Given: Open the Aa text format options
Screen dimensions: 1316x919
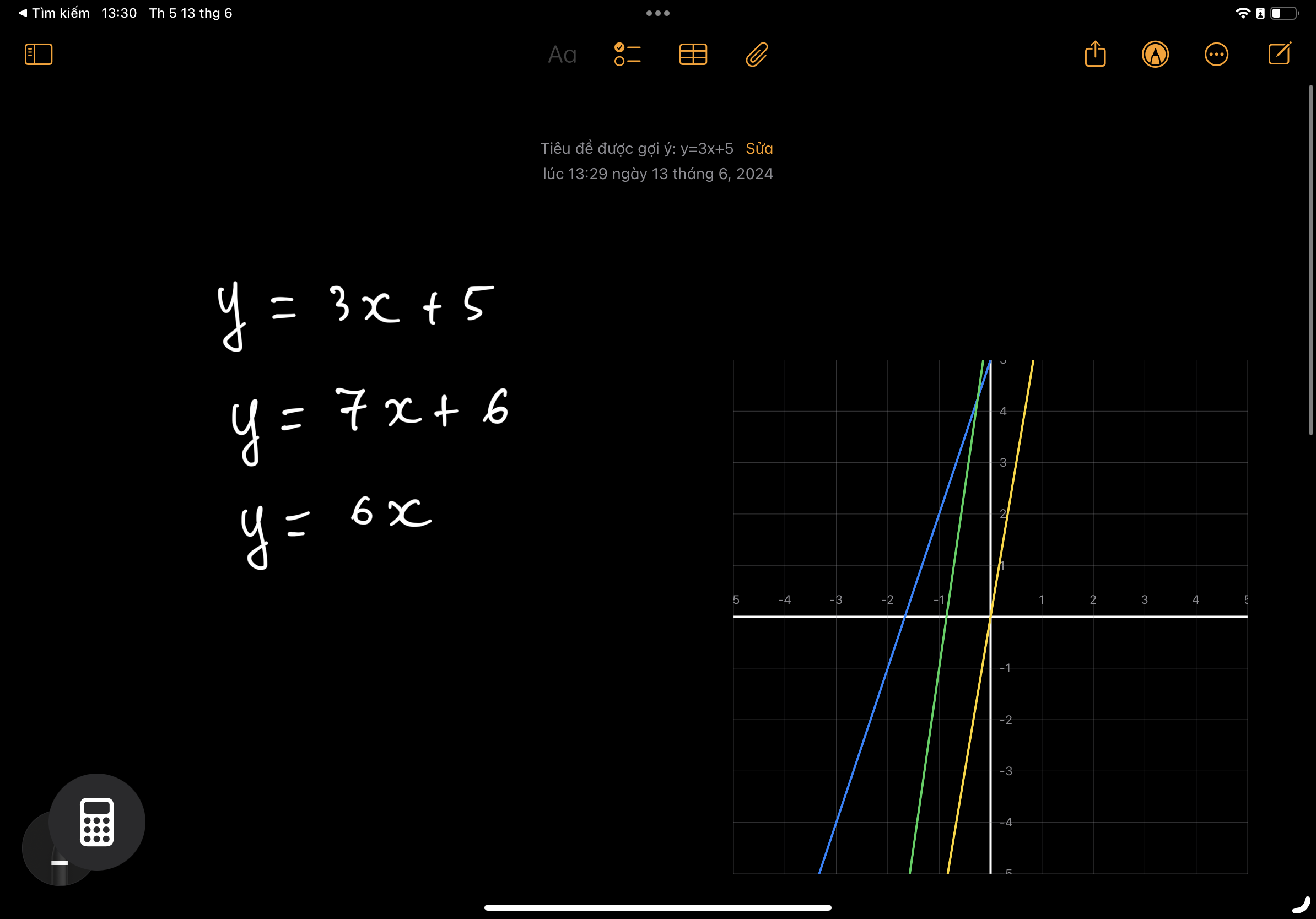Looking at the screenshot, I should (x=562, y=55).
